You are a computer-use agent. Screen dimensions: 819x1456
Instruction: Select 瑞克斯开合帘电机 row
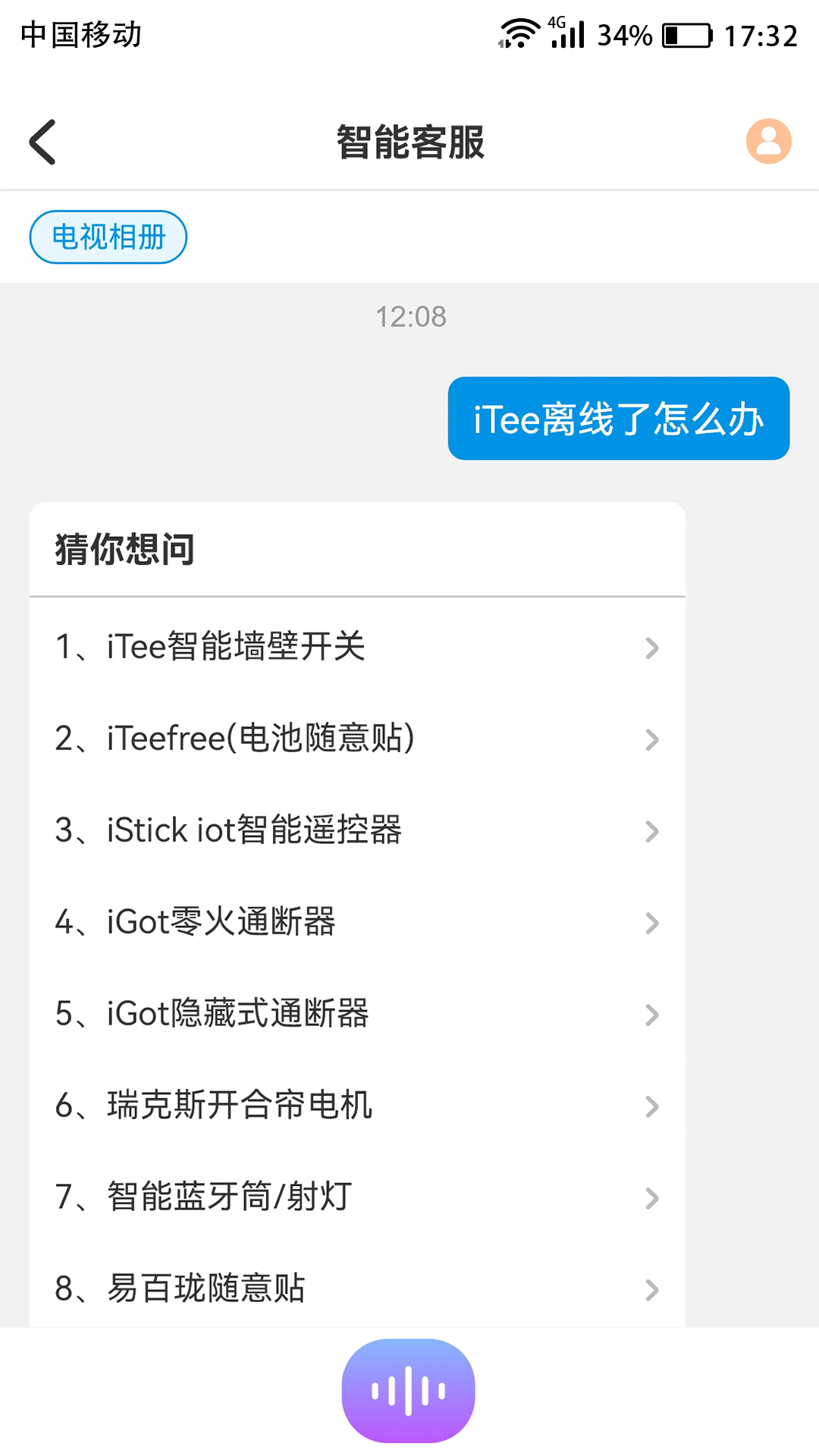pyautogui.click(x=357, y=1106)
